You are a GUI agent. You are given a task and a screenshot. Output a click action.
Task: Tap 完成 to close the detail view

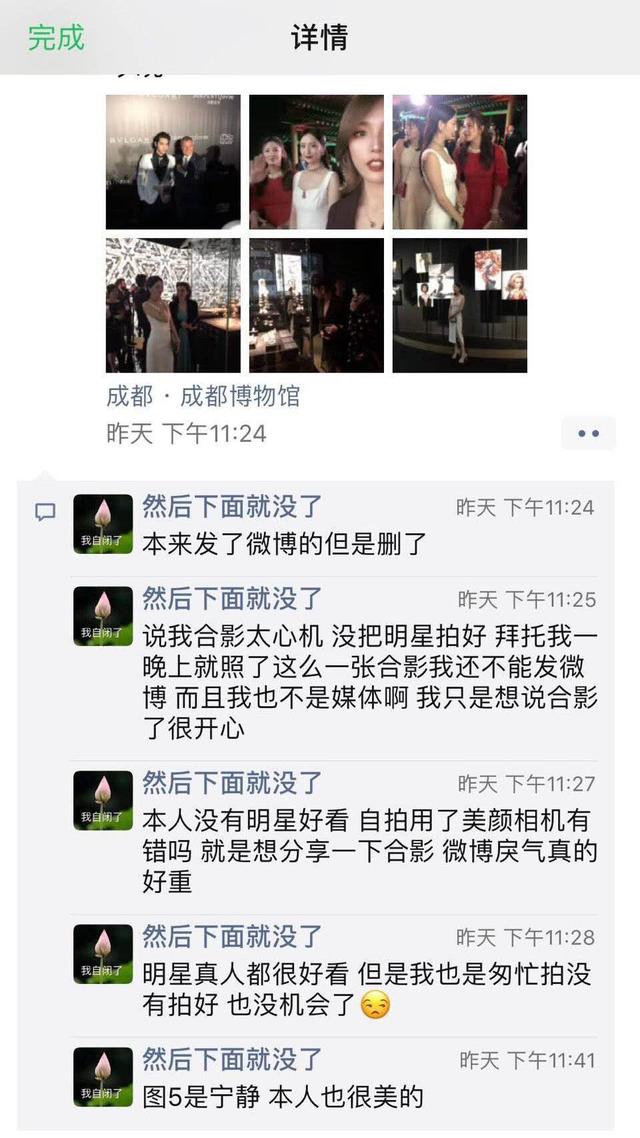pos(56,38)
